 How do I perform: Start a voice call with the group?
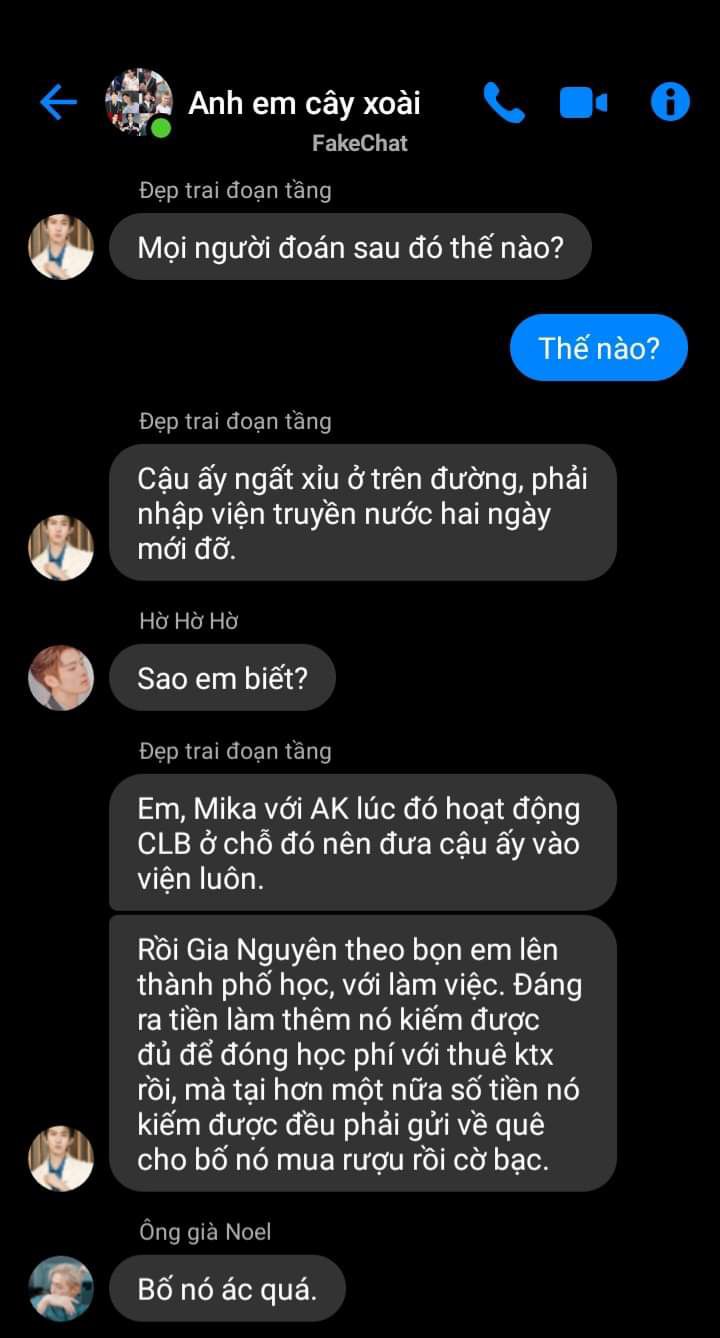(504, 102)
